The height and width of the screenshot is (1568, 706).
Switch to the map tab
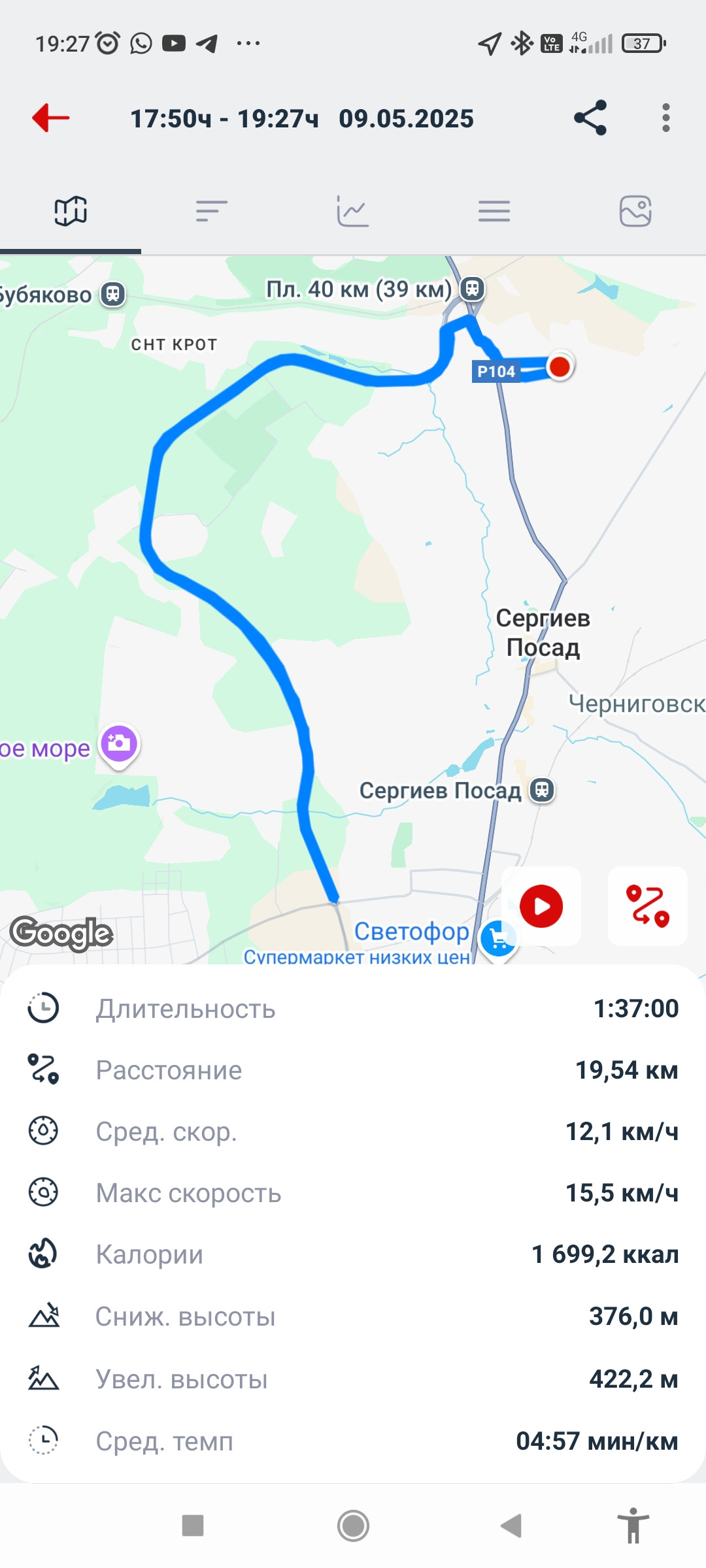point(71,211)
